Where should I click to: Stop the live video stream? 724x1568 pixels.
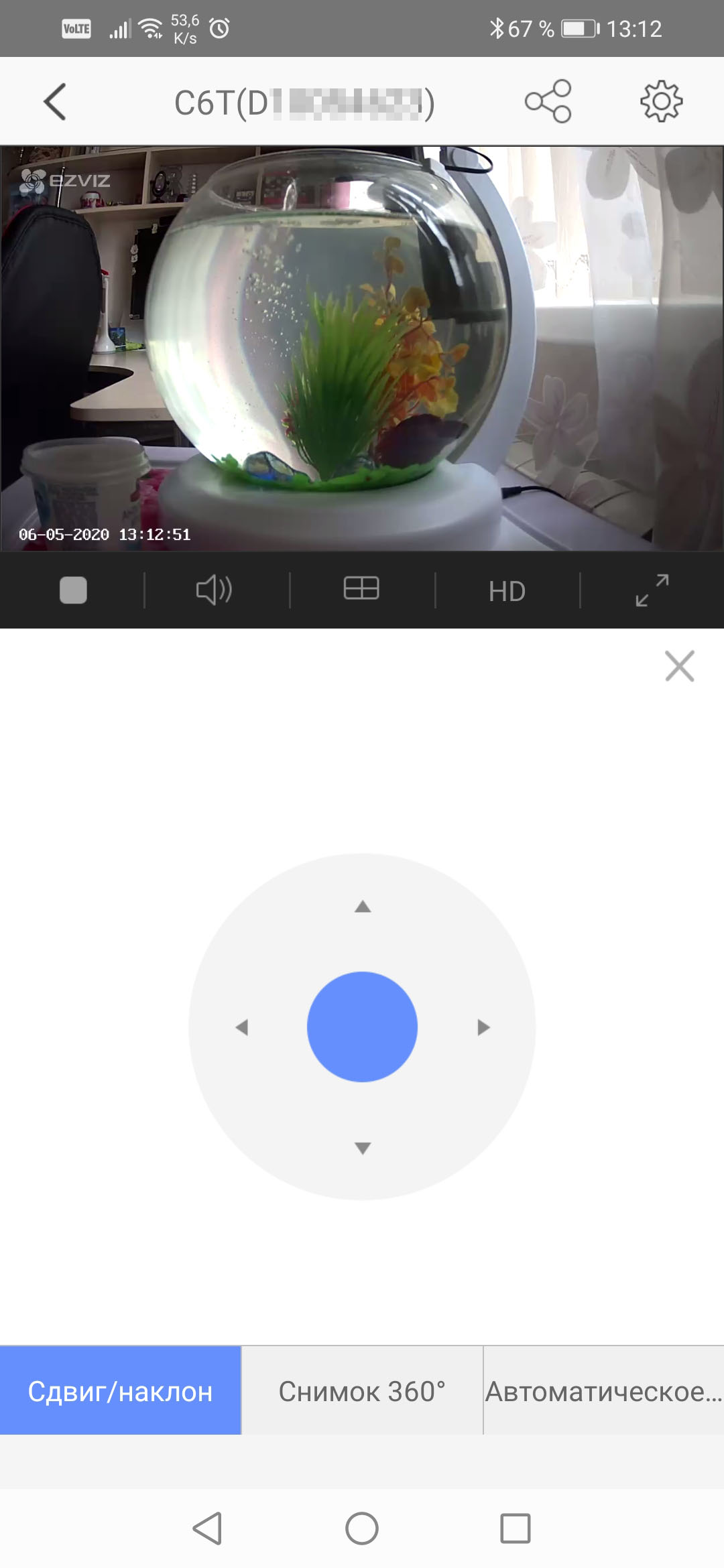tap(73, 590)
